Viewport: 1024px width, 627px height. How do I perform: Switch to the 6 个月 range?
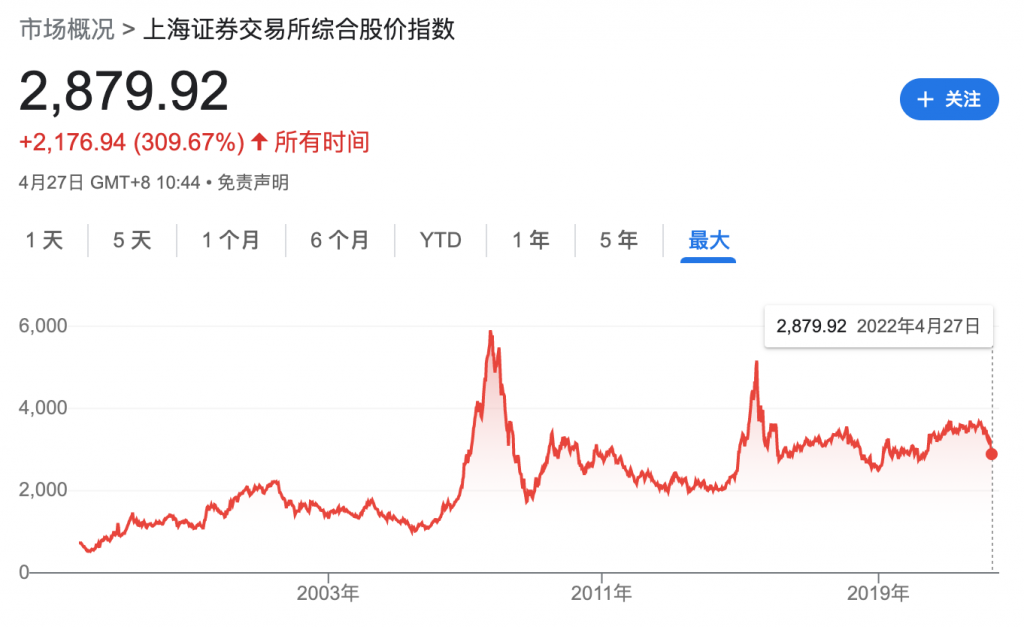pyautogui.click(x=339, y=240)
